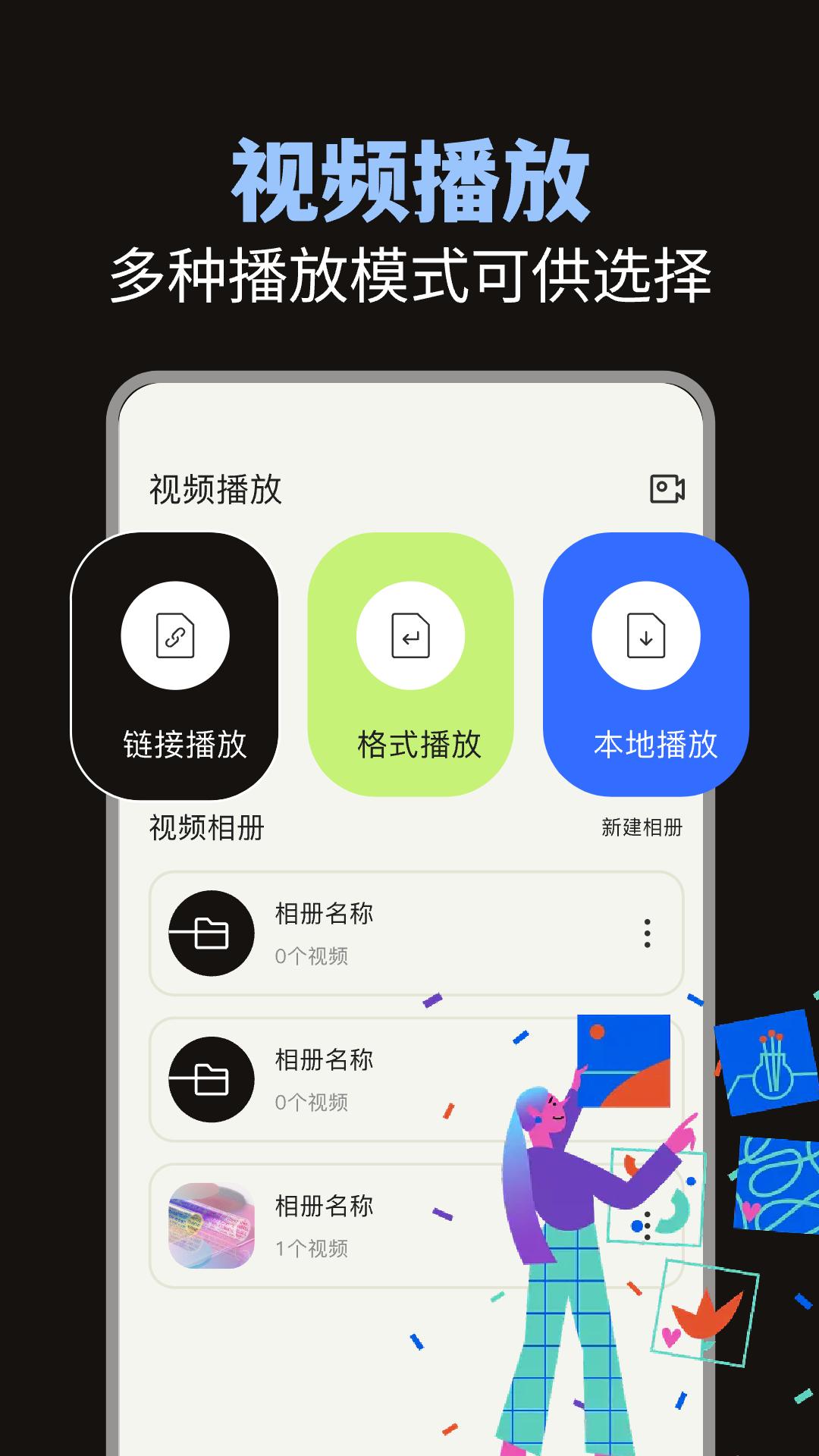Screen dimensions: 819x1456
Task: Open the overflow menu of the first album
Action: [646, 934]
